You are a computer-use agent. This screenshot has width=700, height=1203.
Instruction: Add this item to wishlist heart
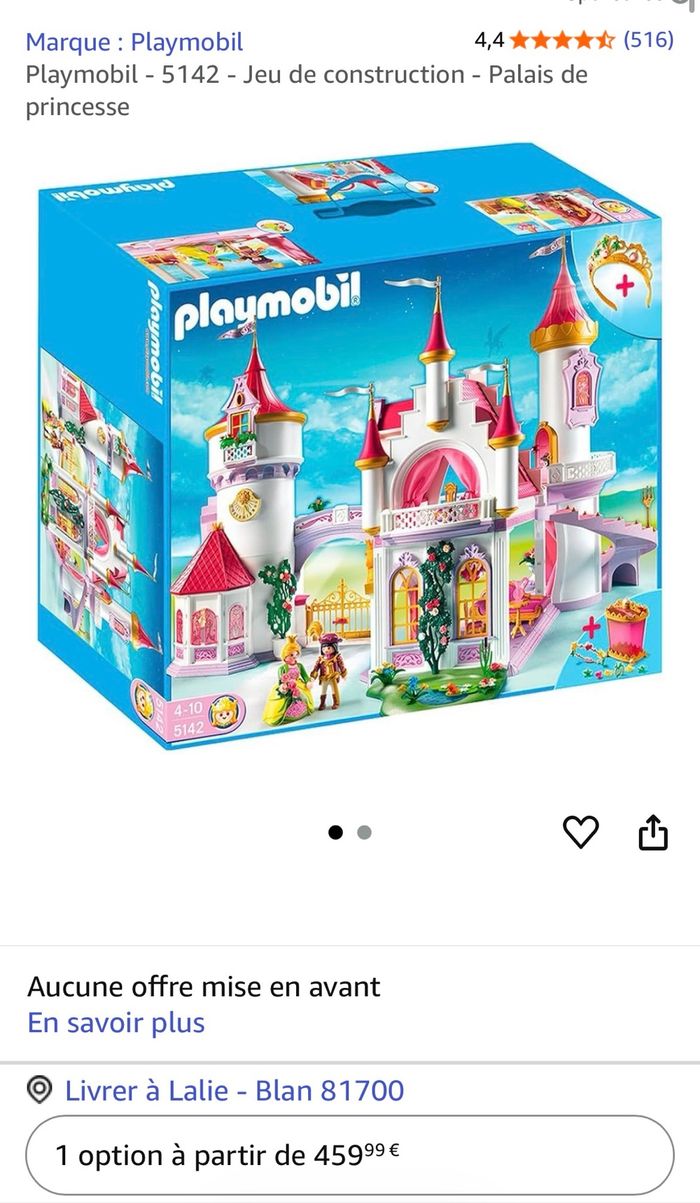click(x=581, y=832)
